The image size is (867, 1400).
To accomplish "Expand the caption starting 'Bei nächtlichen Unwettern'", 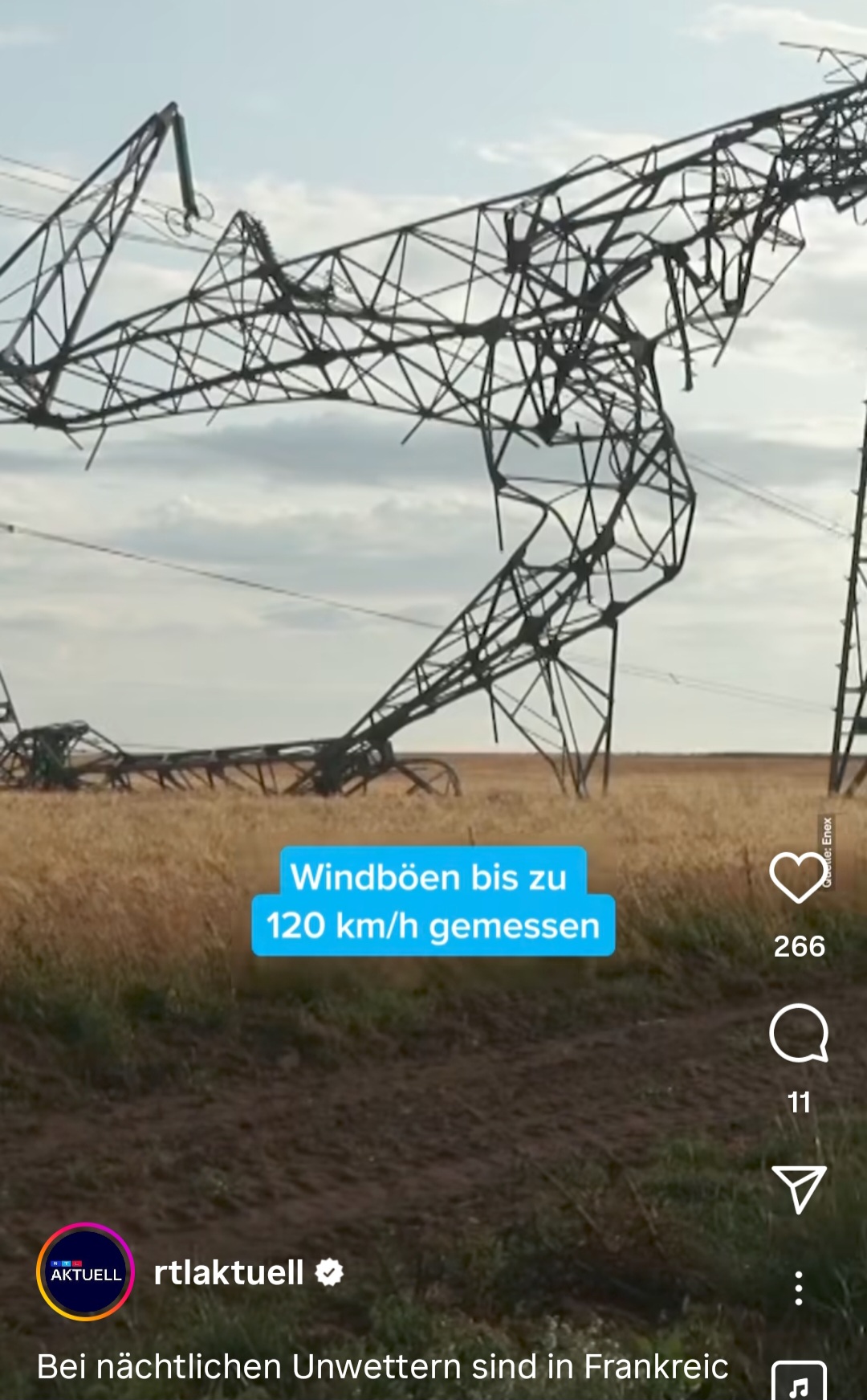I will pos(382,1366).
